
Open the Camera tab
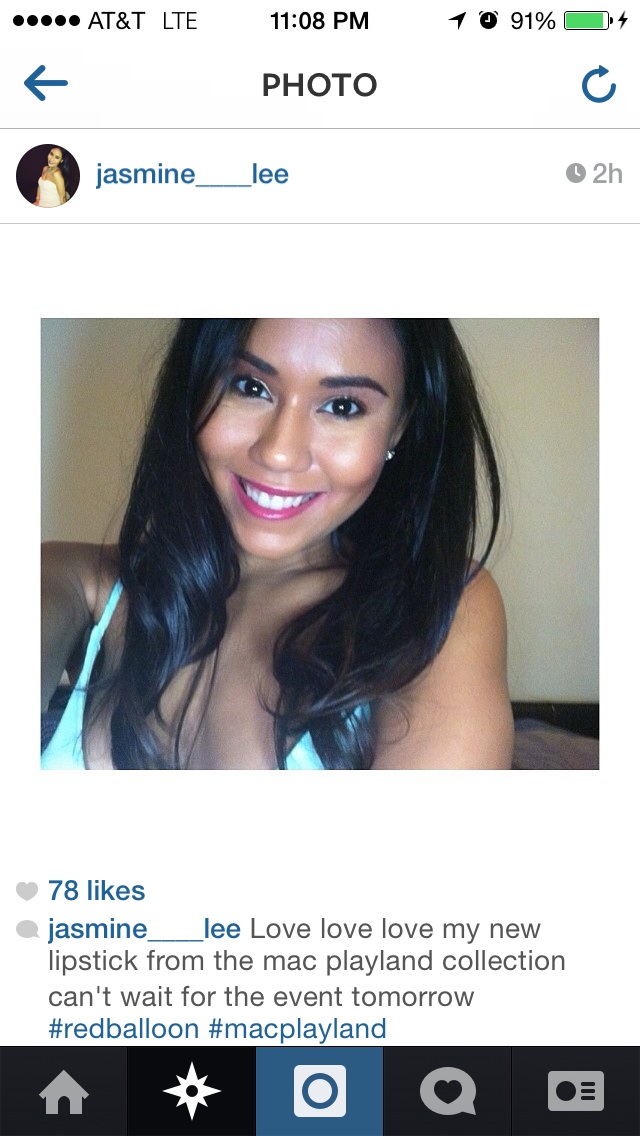[x=319, y=1091]
